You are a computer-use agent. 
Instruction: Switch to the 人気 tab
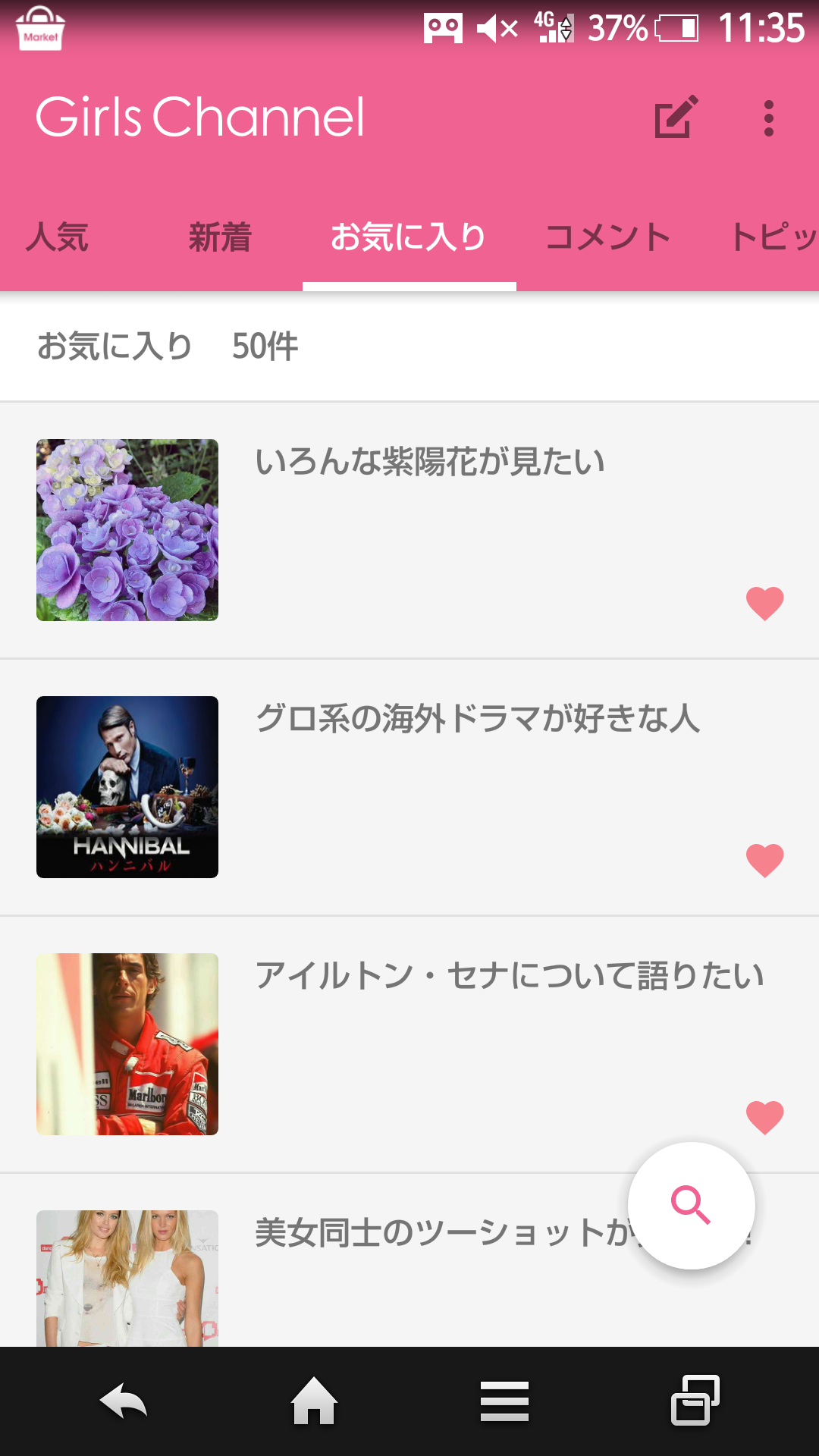coord(57,237)
